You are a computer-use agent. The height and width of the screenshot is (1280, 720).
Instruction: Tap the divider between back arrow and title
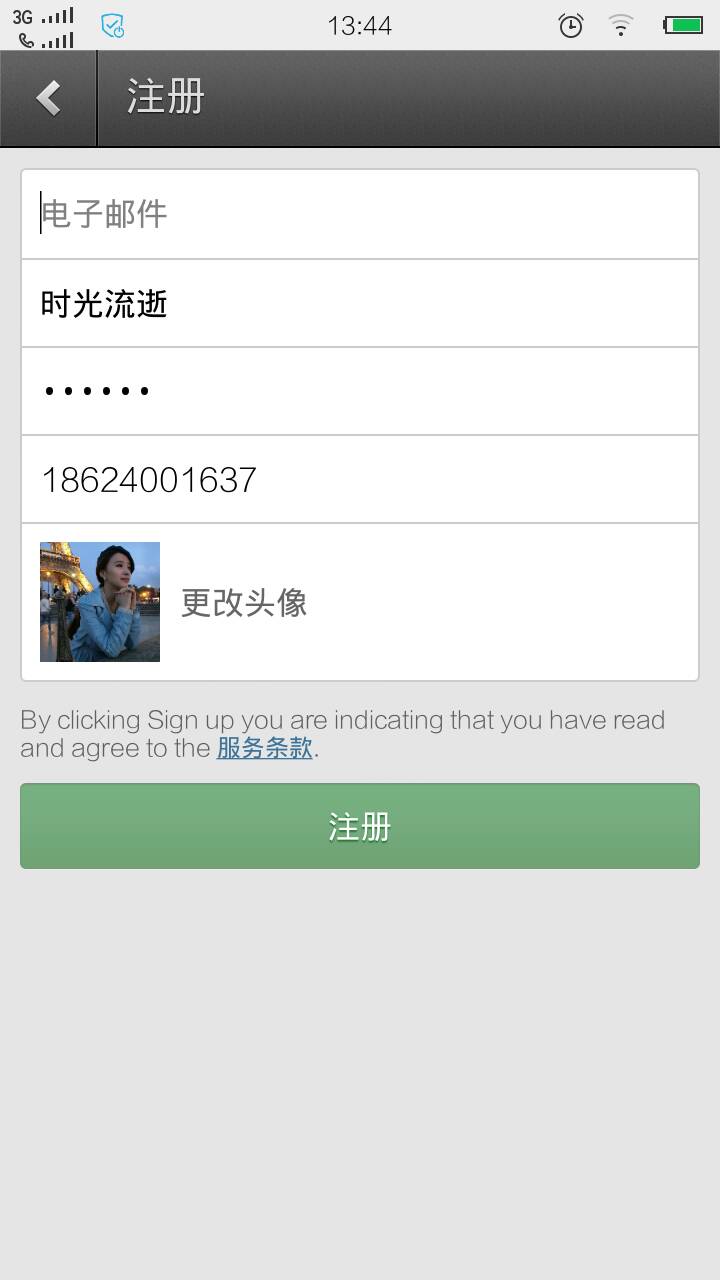click(96, 97)
